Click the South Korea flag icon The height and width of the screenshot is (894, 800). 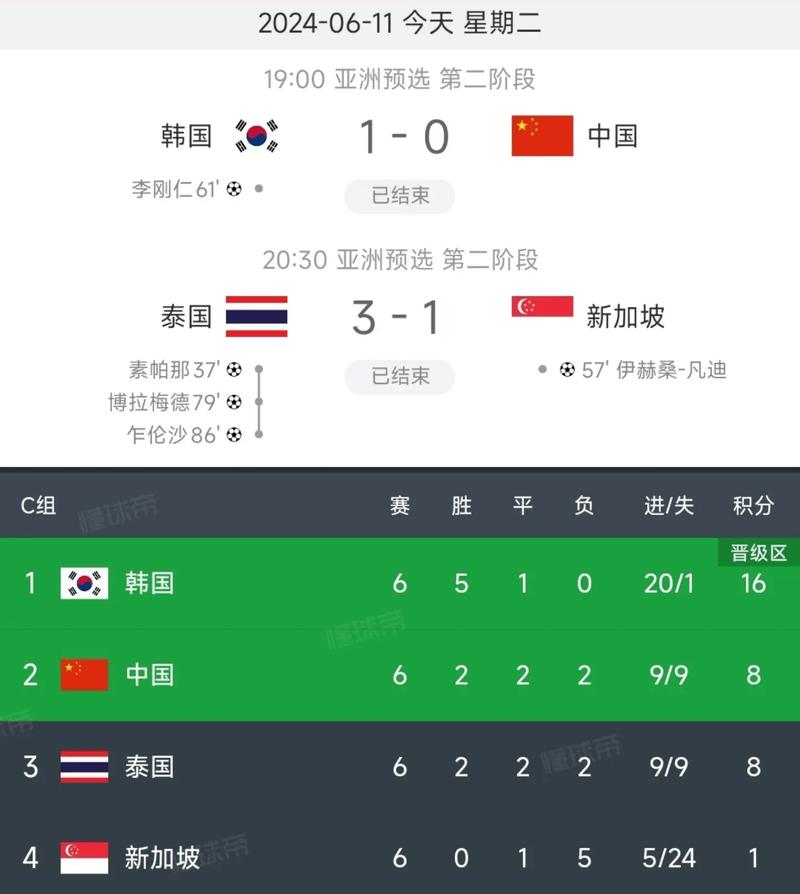(258, 136)
